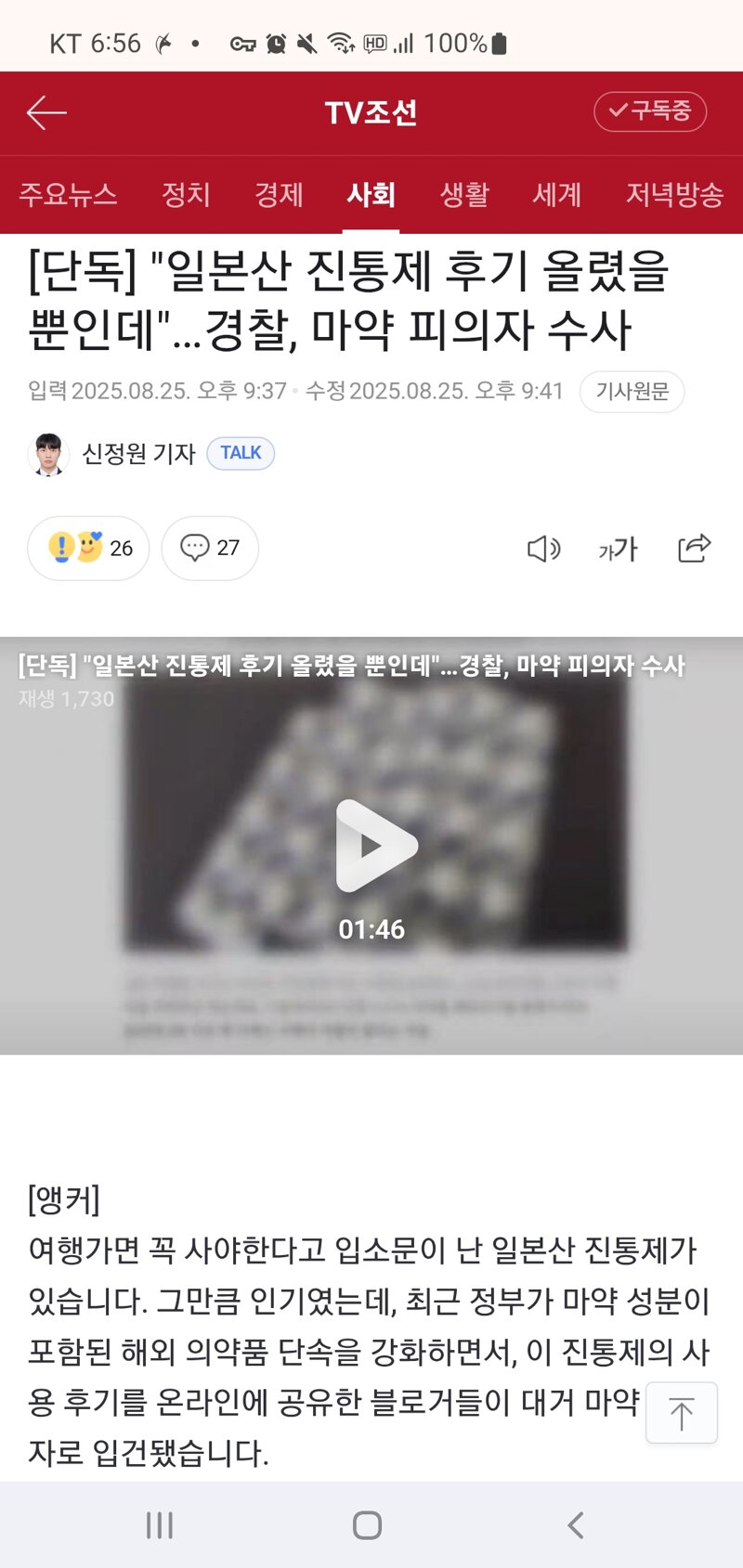The width and height of the screenshot is (743, 1568).
Task: React to the article with emoji button
Action: coord(88,548)
